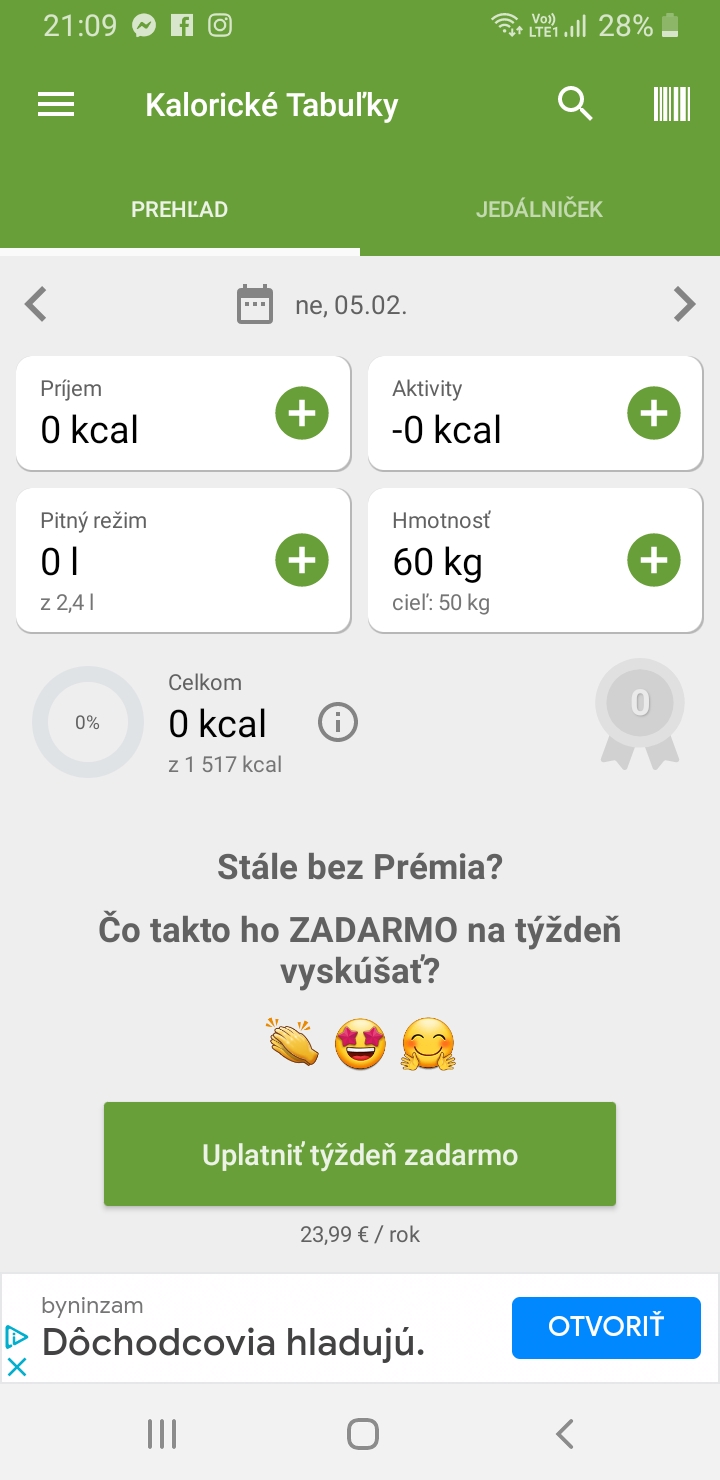Open the search magnifier icon
This screenshot has height=1480, width=720.
click(x=575, y=104)
